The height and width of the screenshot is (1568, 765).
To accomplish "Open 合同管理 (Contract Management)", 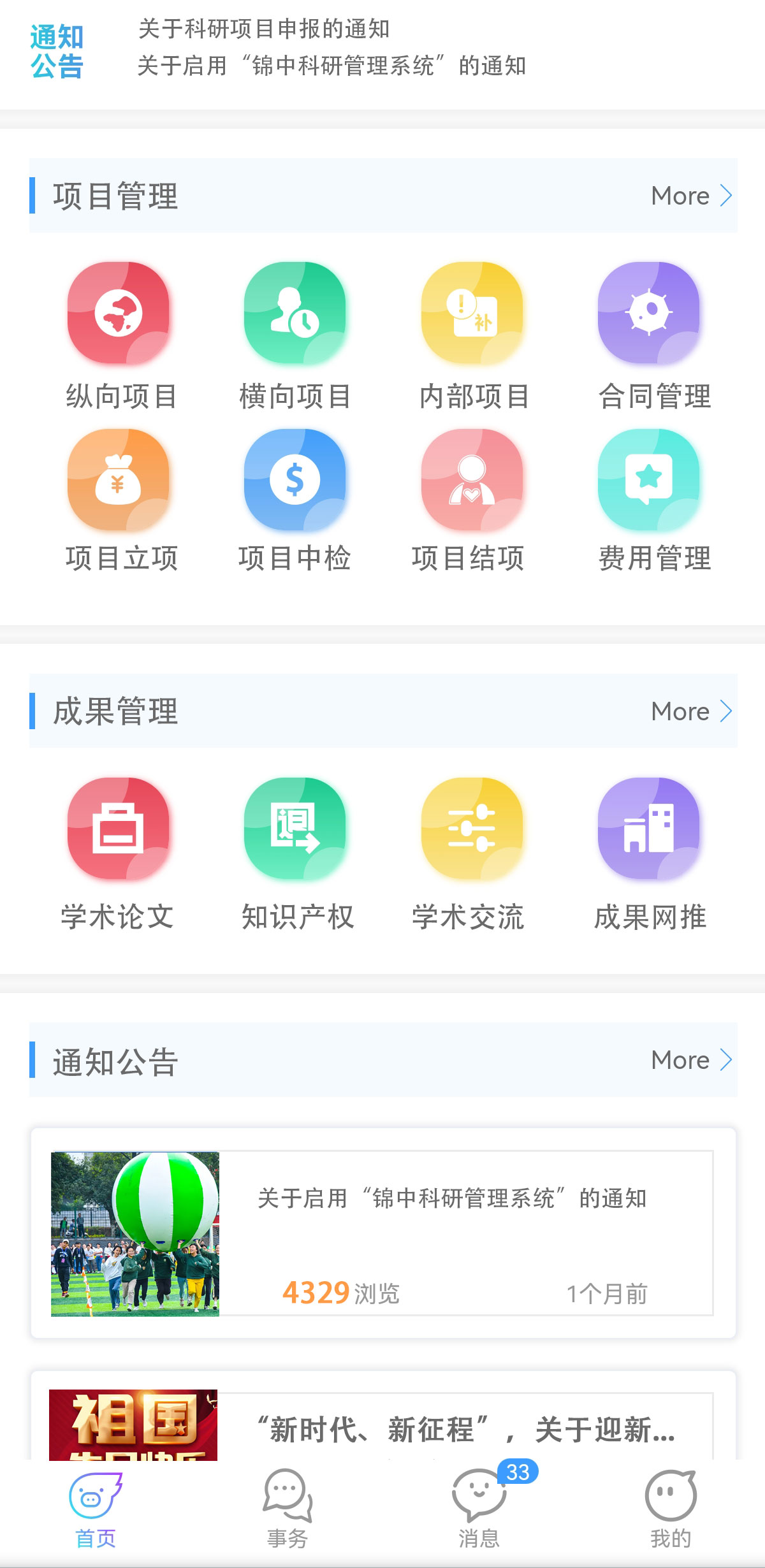I will tap(649, 312).
